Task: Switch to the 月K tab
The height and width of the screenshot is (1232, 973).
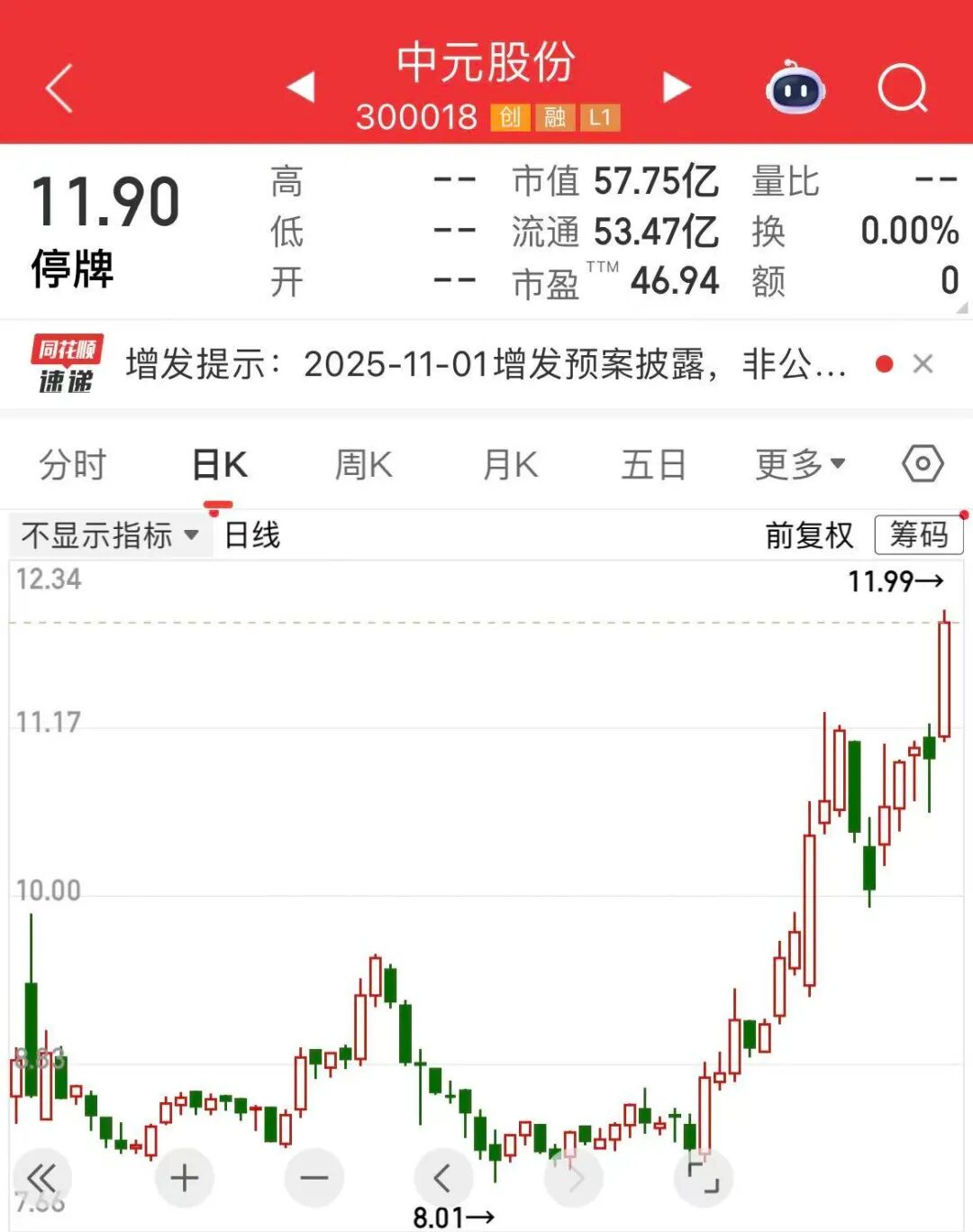Action: (x=510, y=465)
